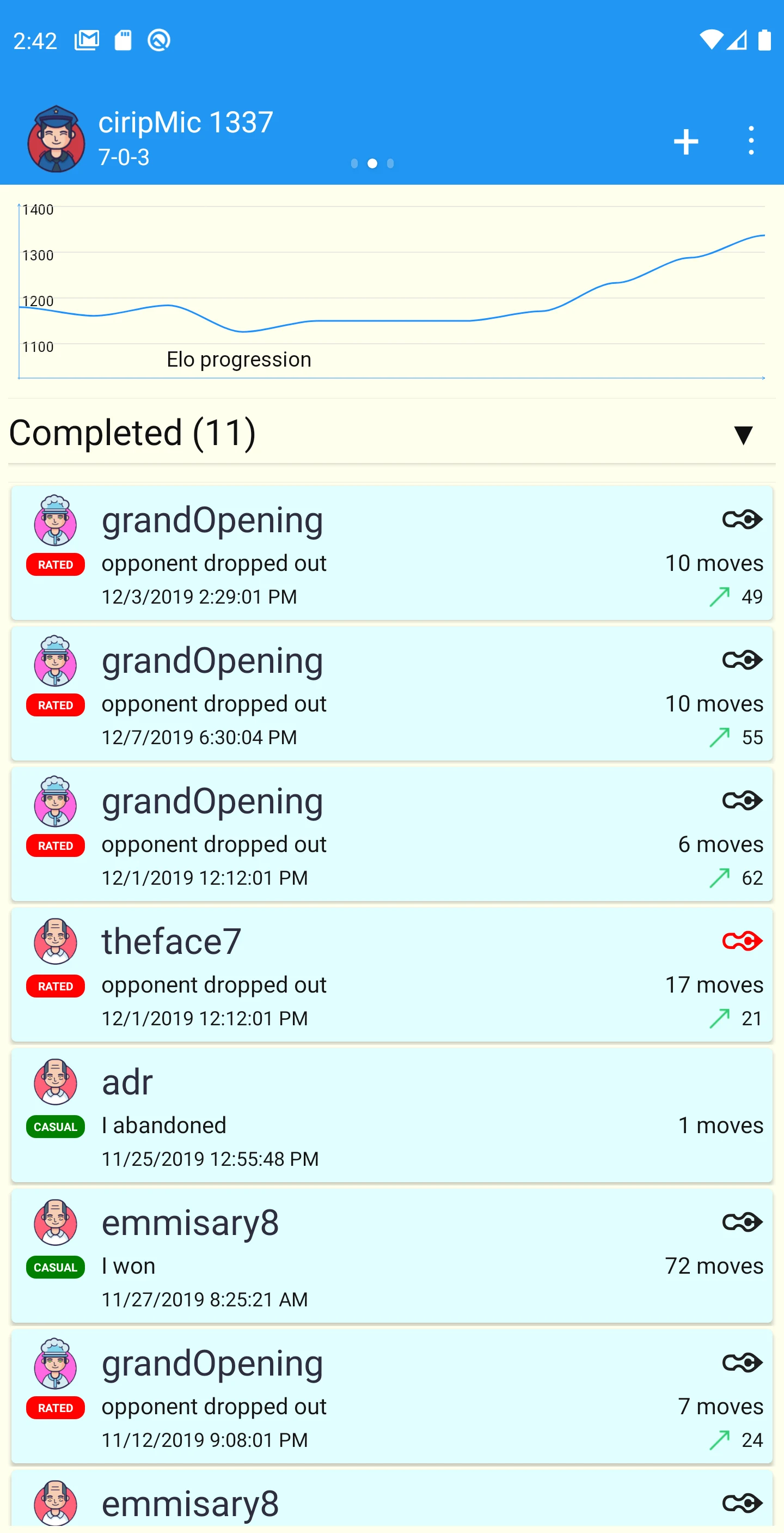This screenshot has height=1533, width=784.
Task: Tap replay icon on emmisary8 72-move game
Action: [x=742, y=1222]
